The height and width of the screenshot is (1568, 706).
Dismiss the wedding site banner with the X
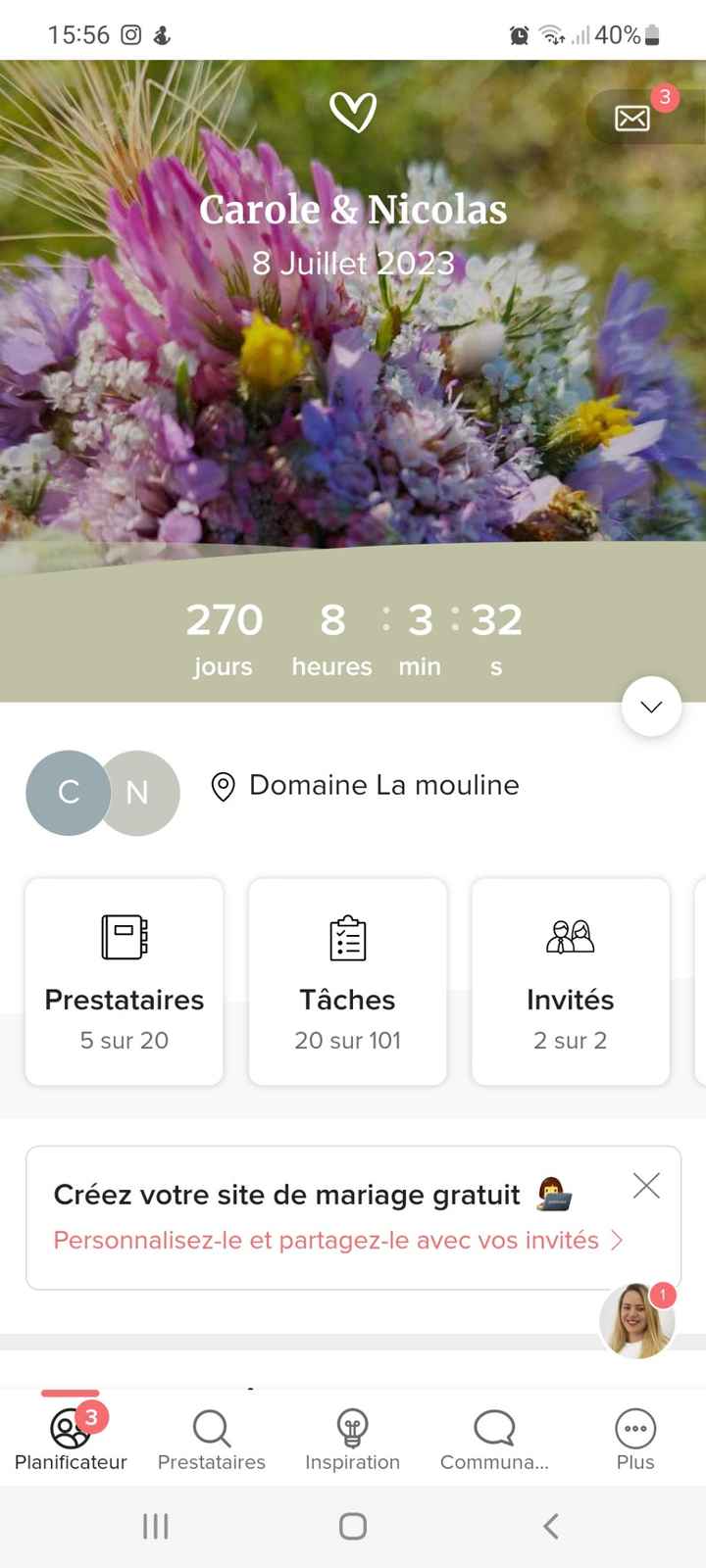point(646,1186)
